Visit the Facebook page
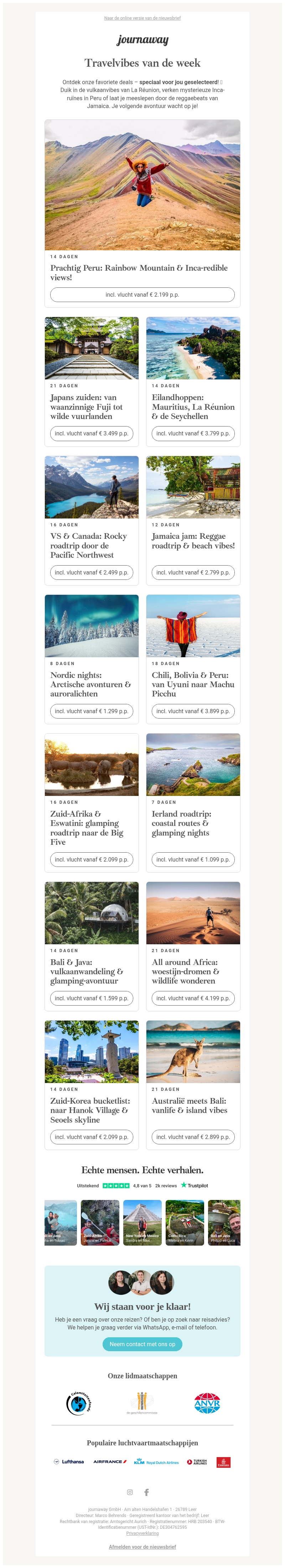 point(146,1492)
